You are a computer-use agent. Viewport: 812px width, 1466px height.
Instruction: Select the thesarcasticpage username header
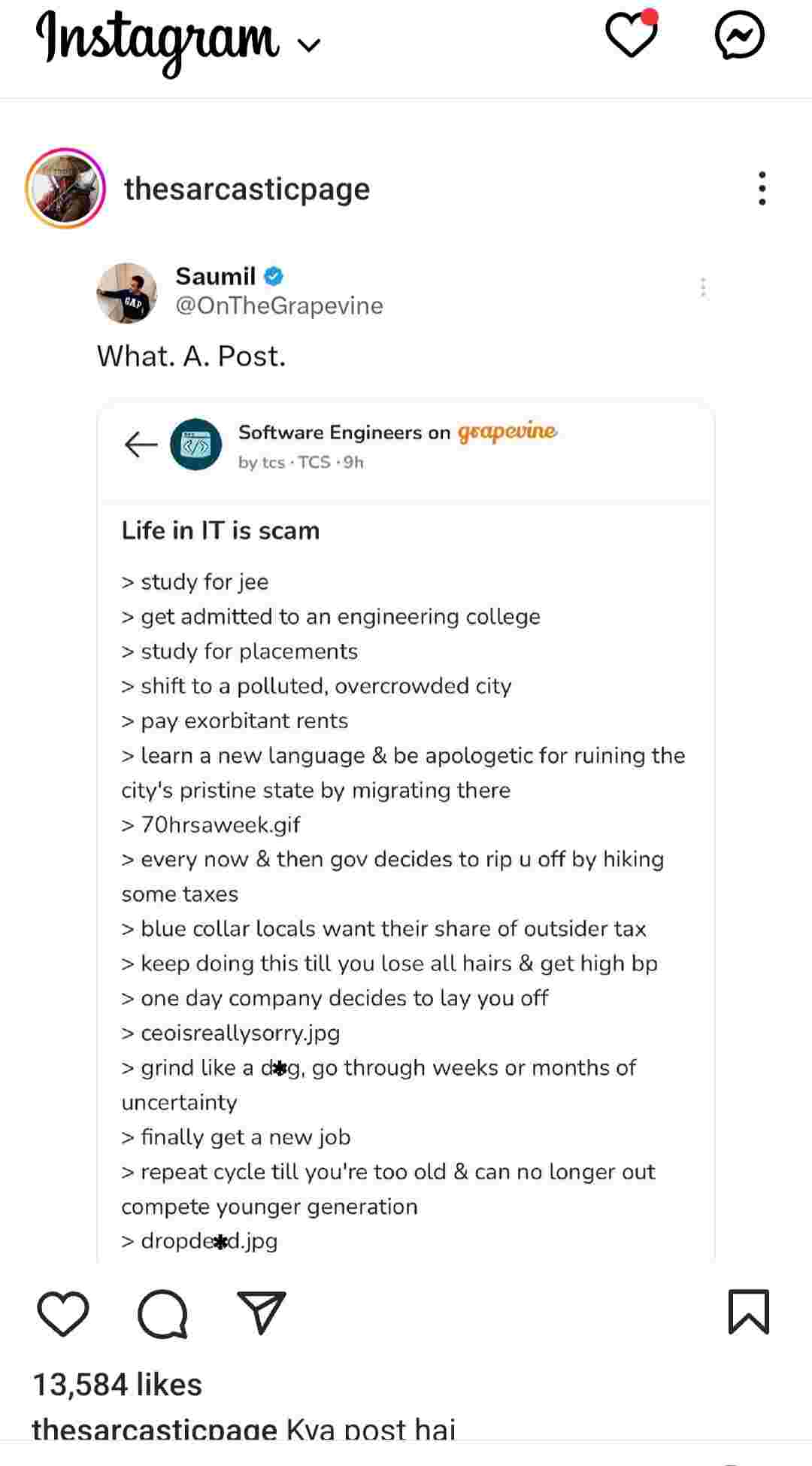click(x=247, y=189)
